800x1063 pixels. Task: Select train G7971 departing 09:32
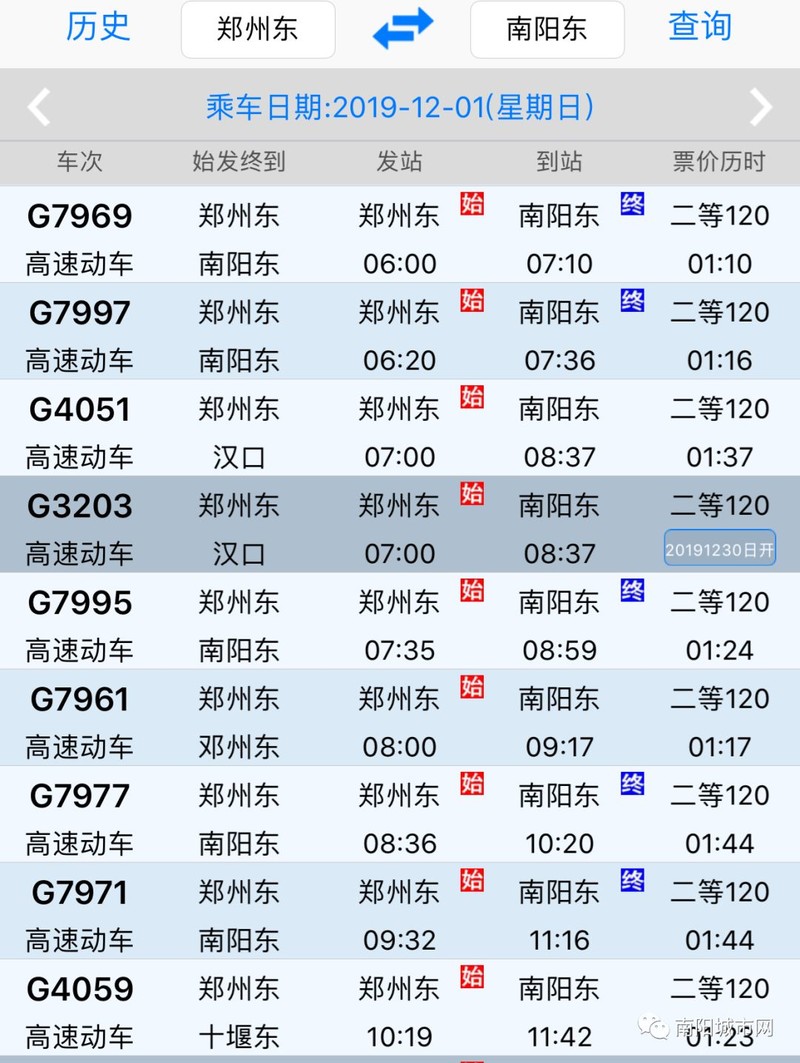click(400, 914)
